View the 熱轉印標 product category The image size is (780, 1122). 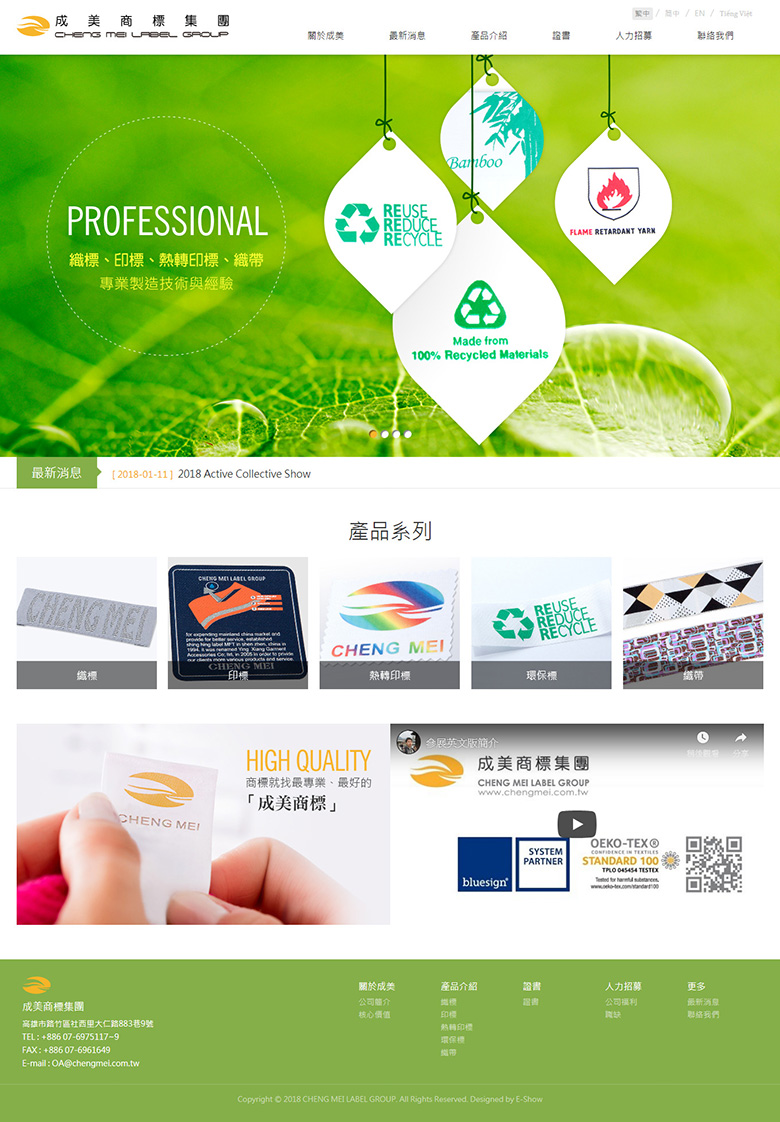[390, 623]
